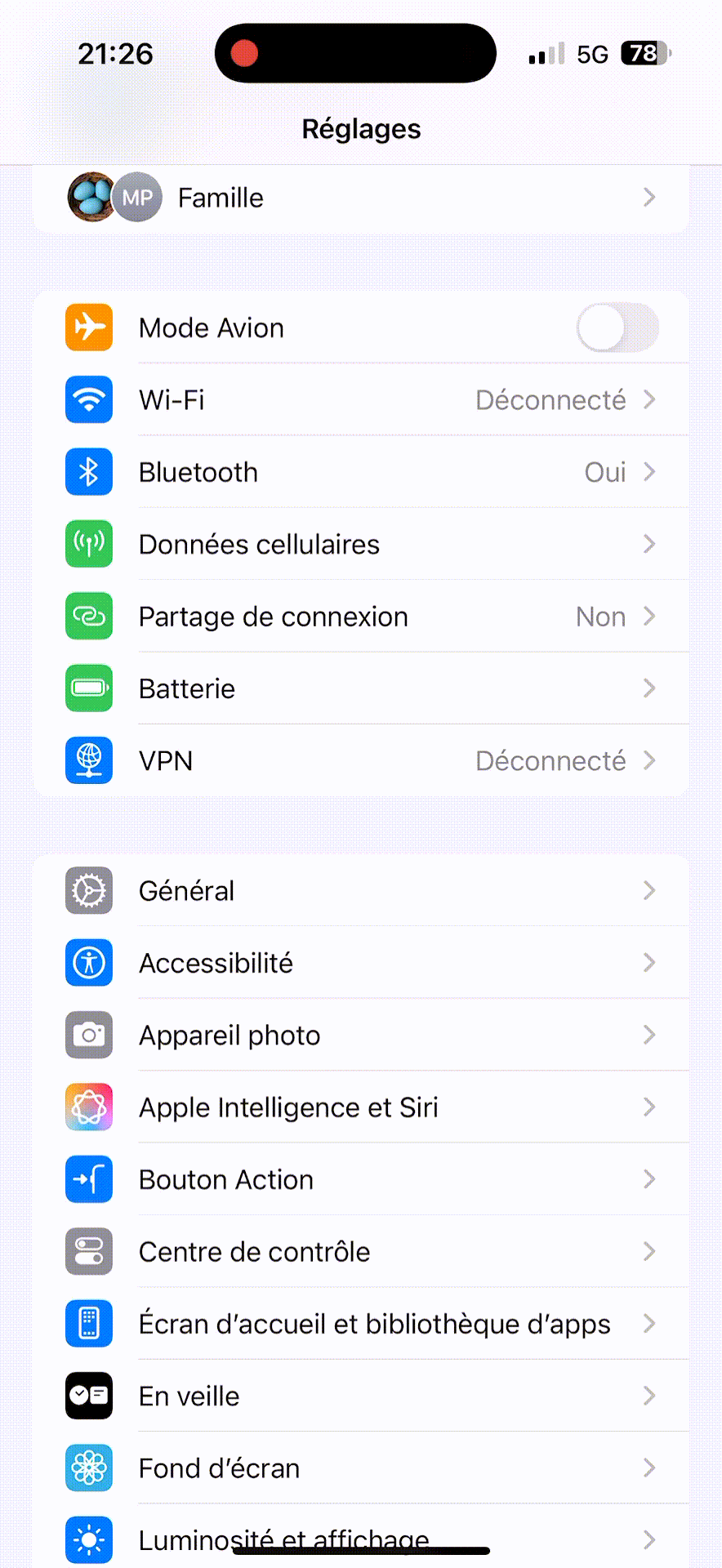Tap the En veille row
Image resolution: width=722 pixels, height=1568 pixels.
point(359,1396)
